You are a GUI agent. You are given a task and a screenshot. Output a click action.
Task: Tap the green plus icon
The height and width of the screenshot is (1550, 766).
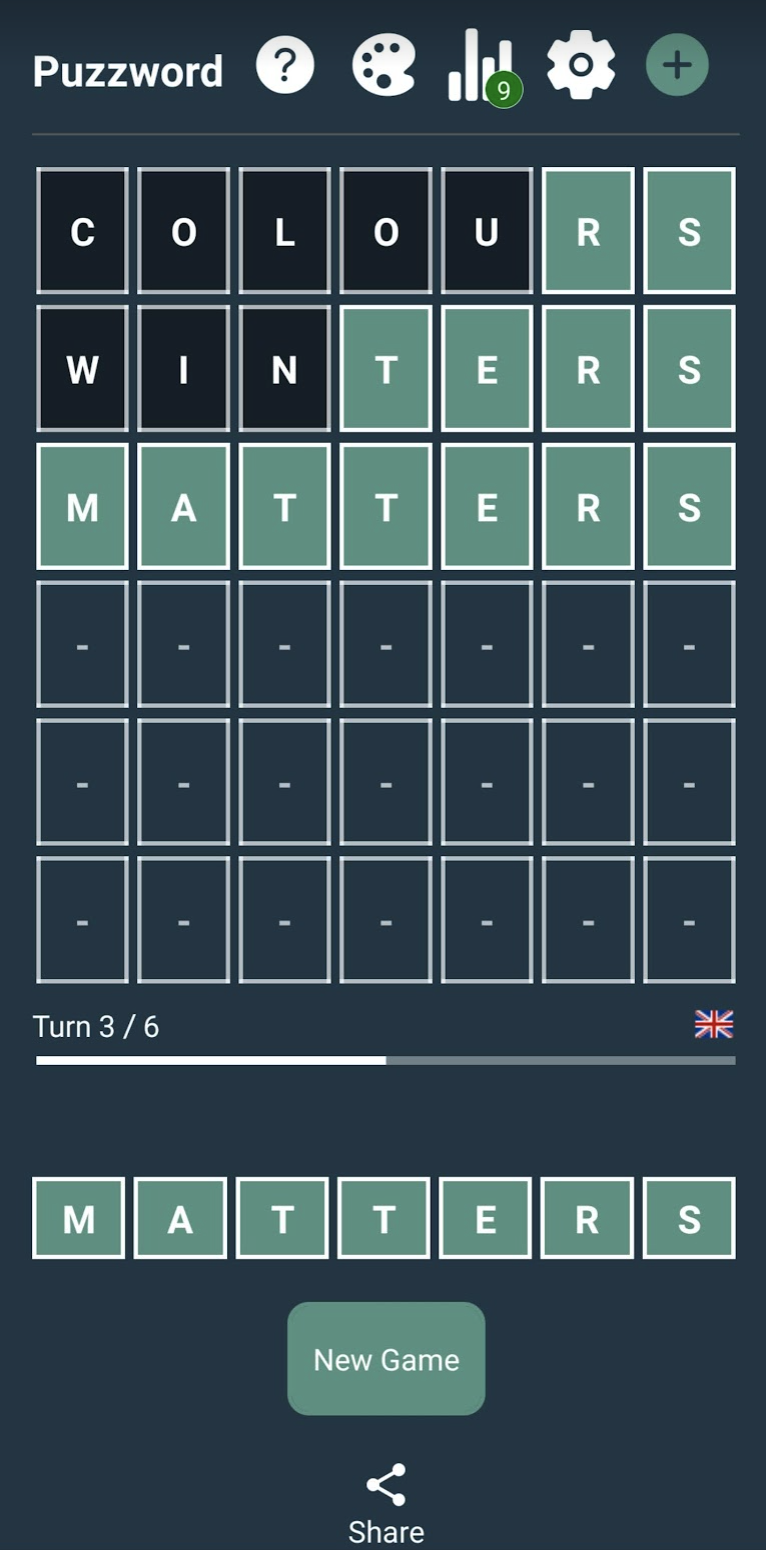point(677,66)
